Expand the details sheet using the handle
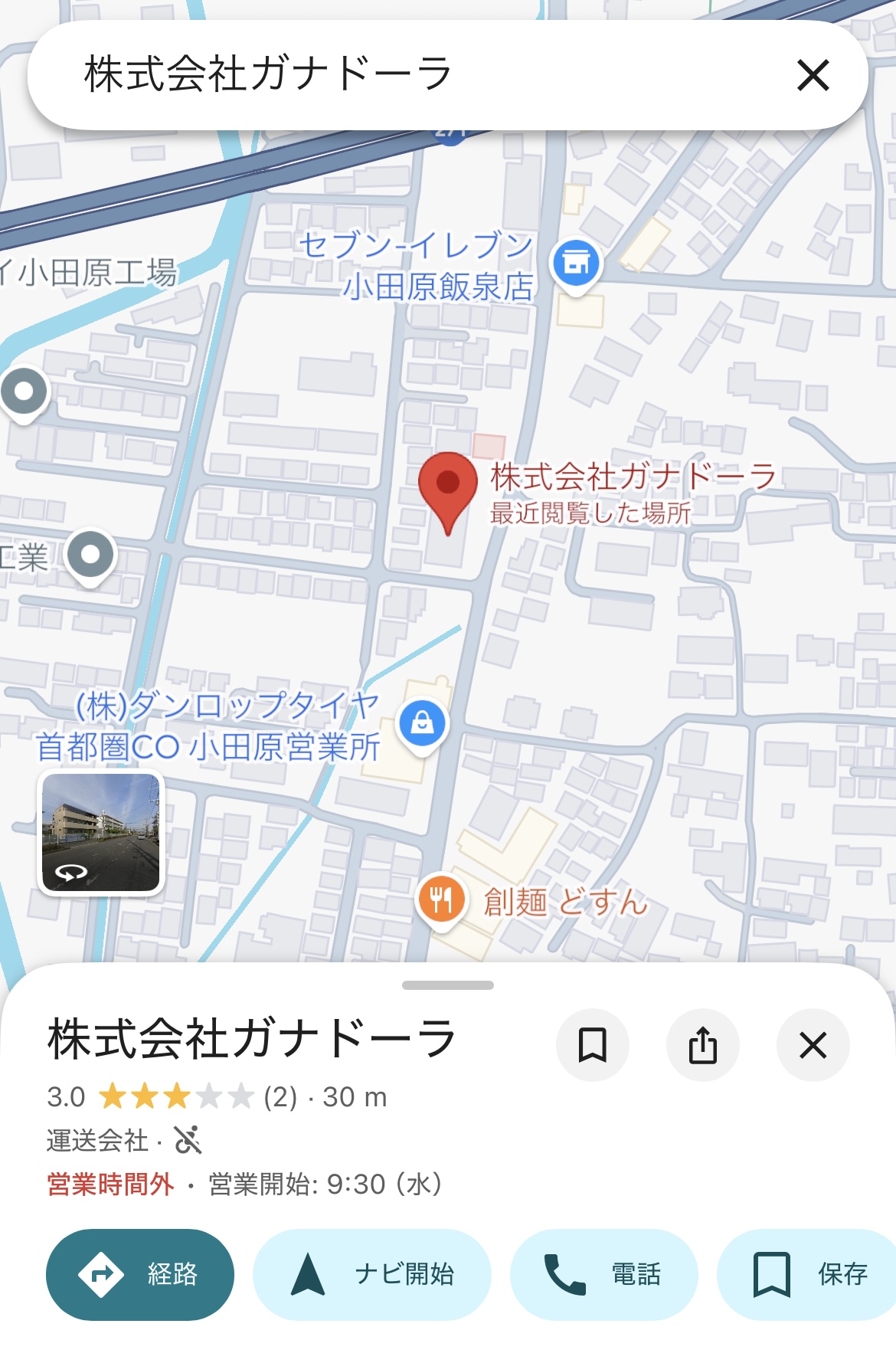 (448, 985)
